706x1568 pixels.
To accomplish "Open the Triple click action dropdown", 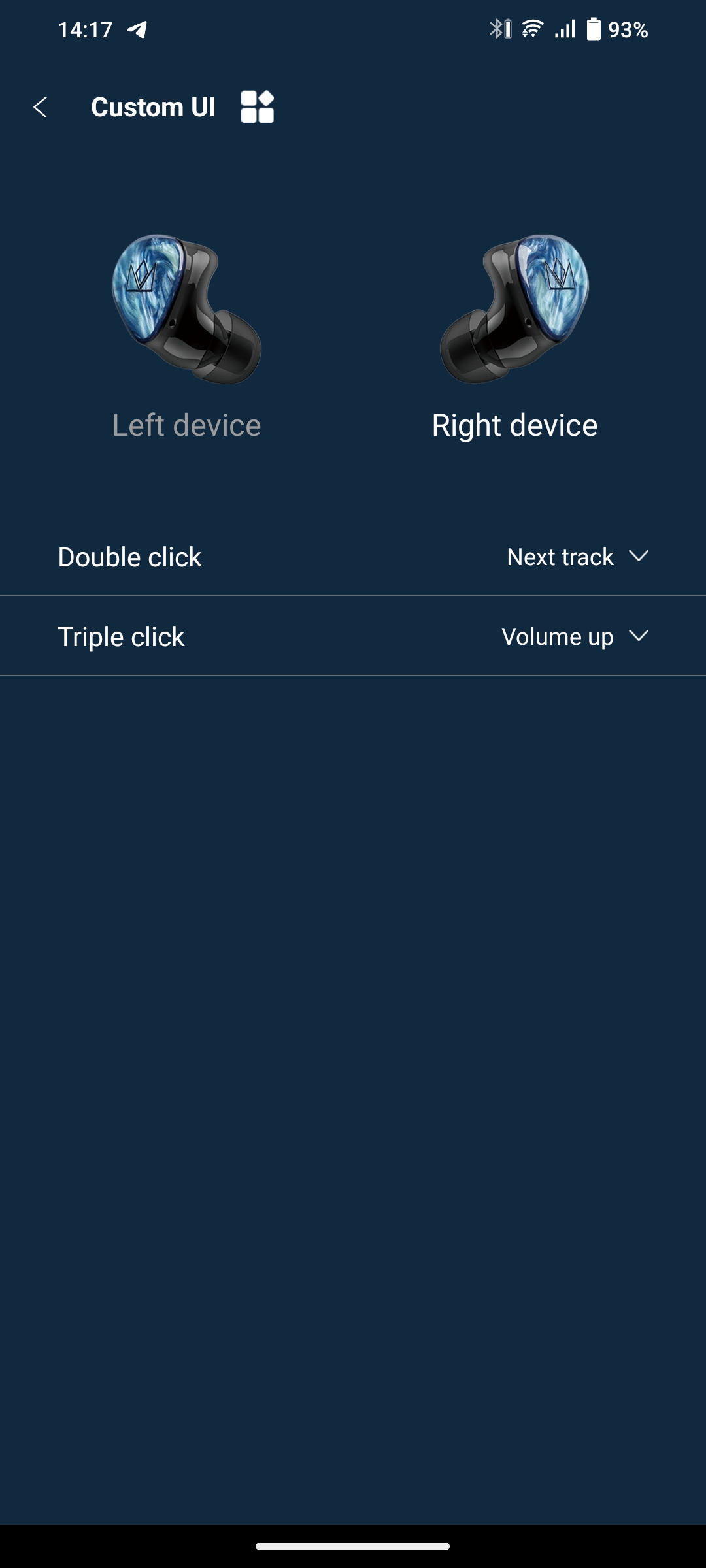I will pos(575,636).
